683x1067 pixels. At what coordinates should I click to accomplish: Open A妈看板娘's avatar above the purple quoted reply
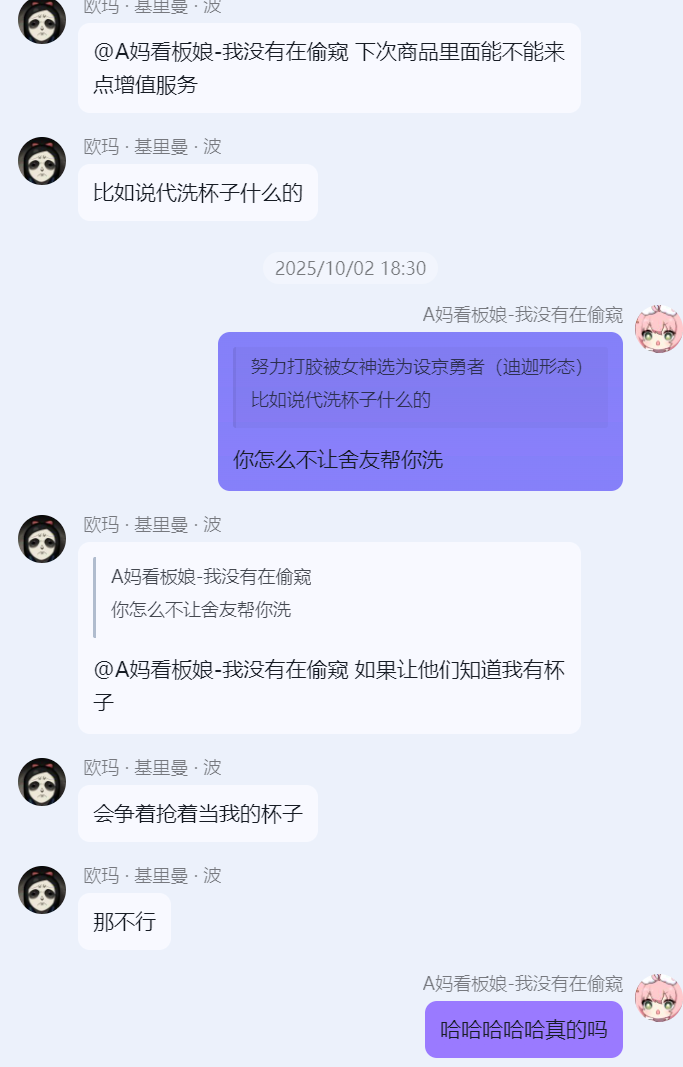click(658, 330)
